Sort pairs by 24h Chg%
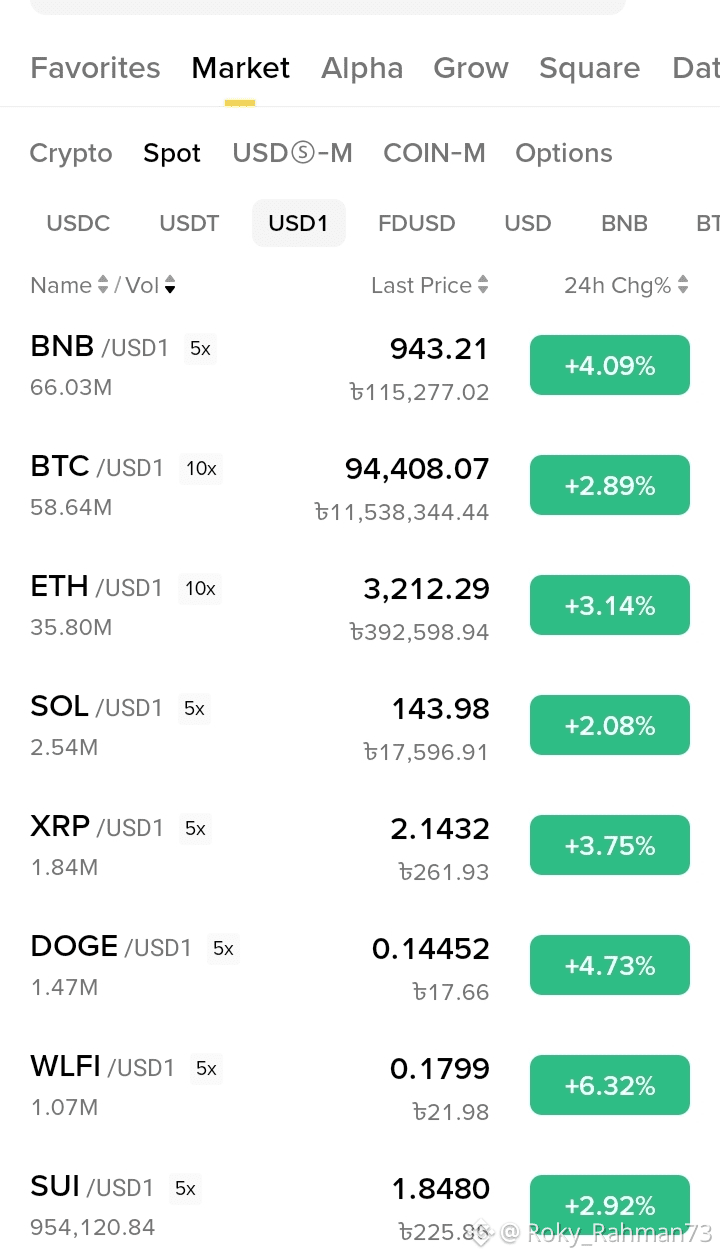The width and height of the screenshot is (720, 1258). 625,285
